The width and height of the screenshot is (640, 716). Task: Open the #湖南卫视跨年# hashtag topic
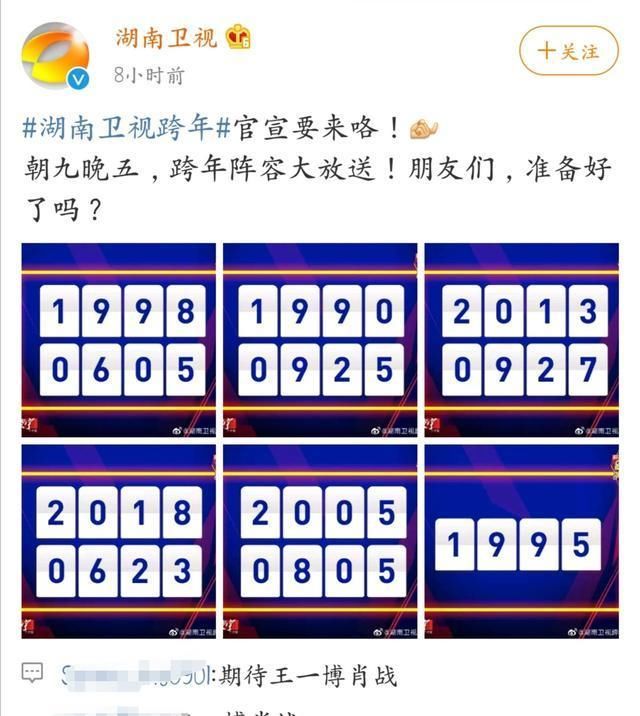126,128
